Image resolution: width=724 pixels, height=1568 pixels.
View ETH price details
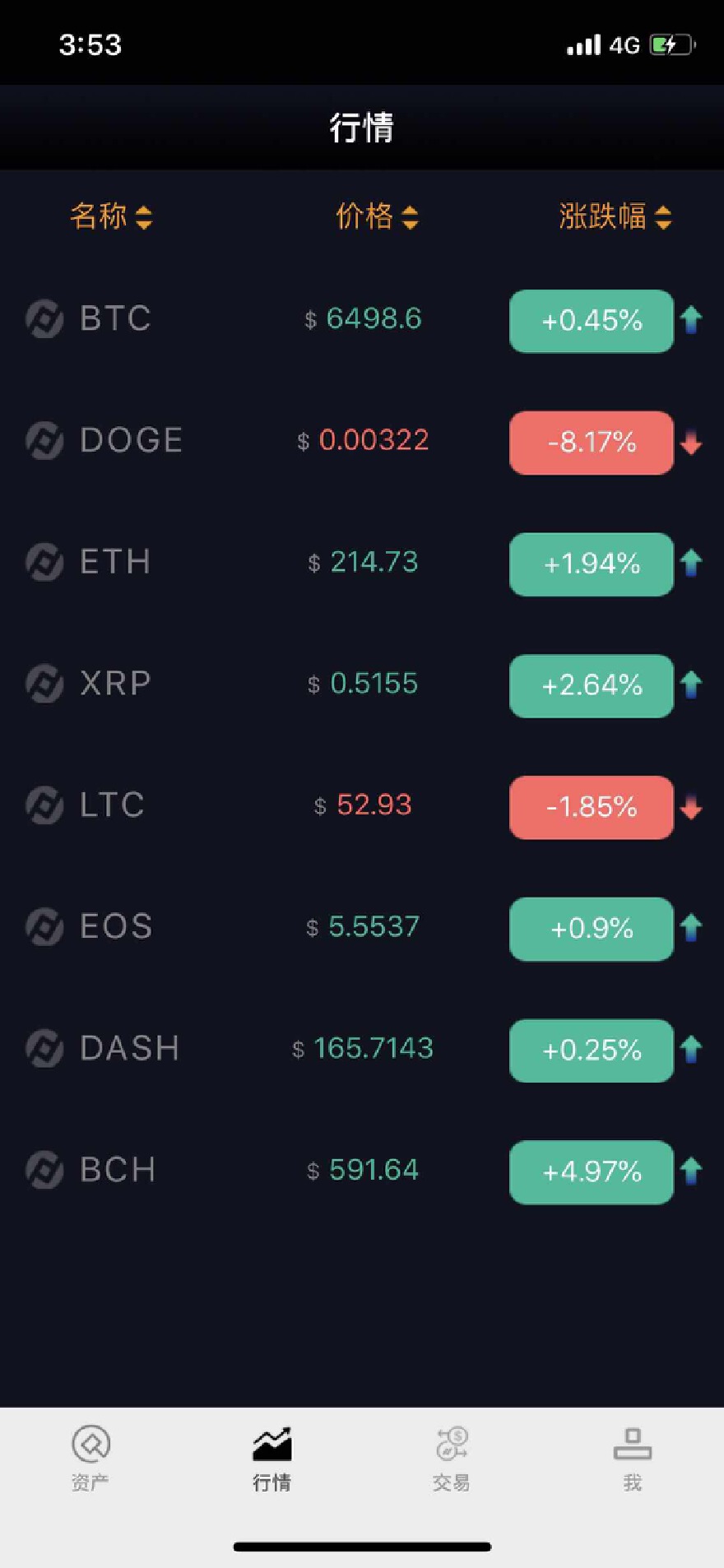pyautogui.click(x=363, y=563)
